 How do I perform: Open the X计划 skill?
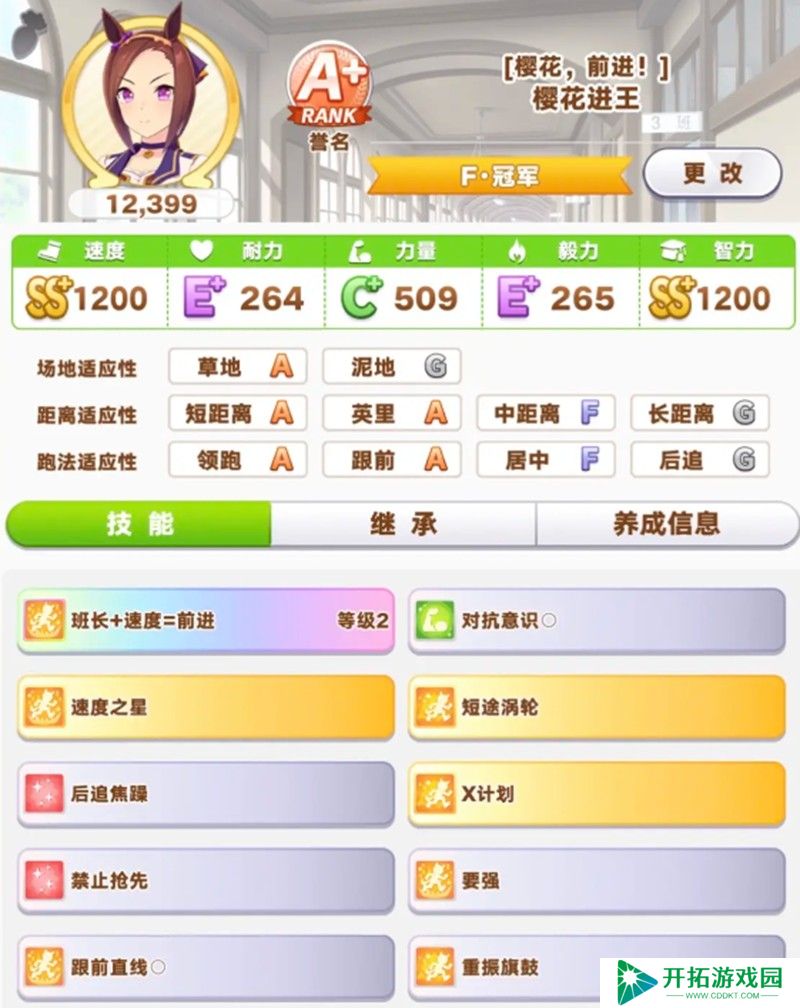point(596,794)
